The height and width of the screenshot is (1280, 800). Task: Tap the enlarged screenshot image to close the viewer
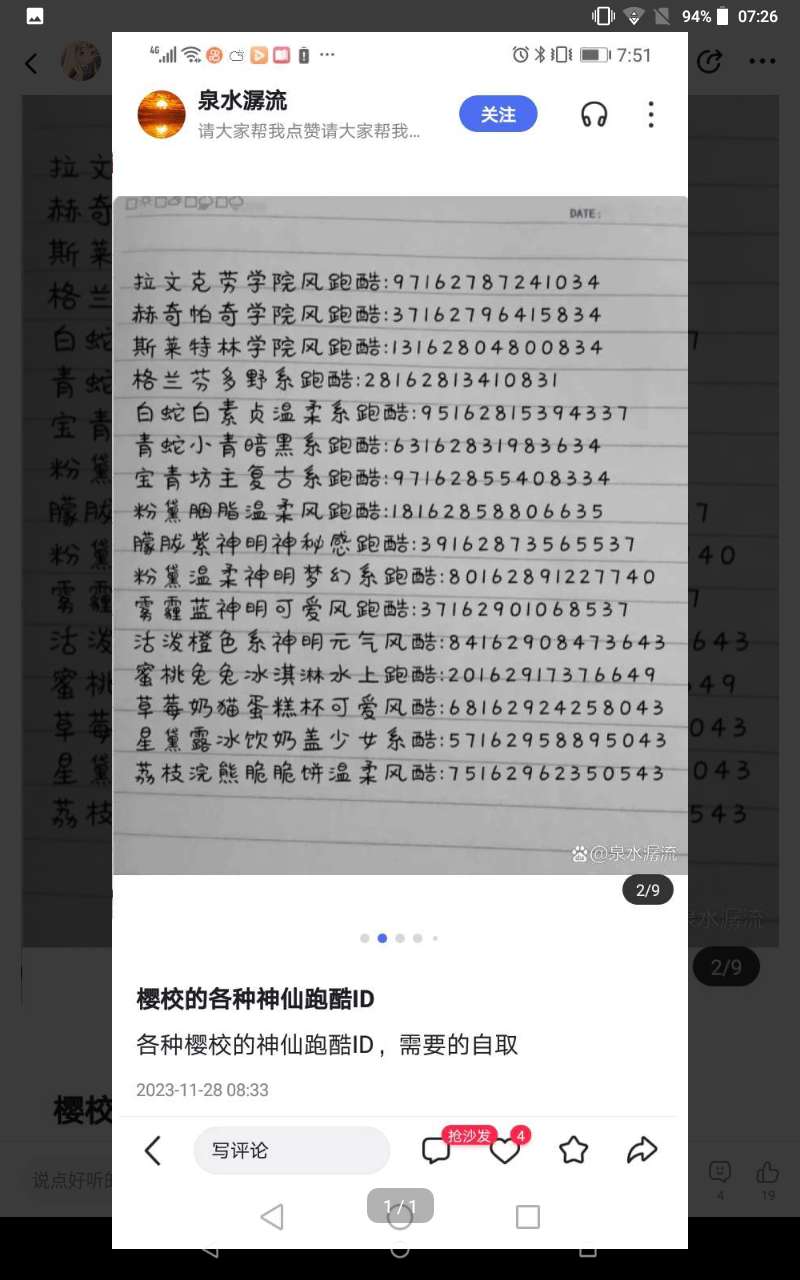tap(400, 640)
